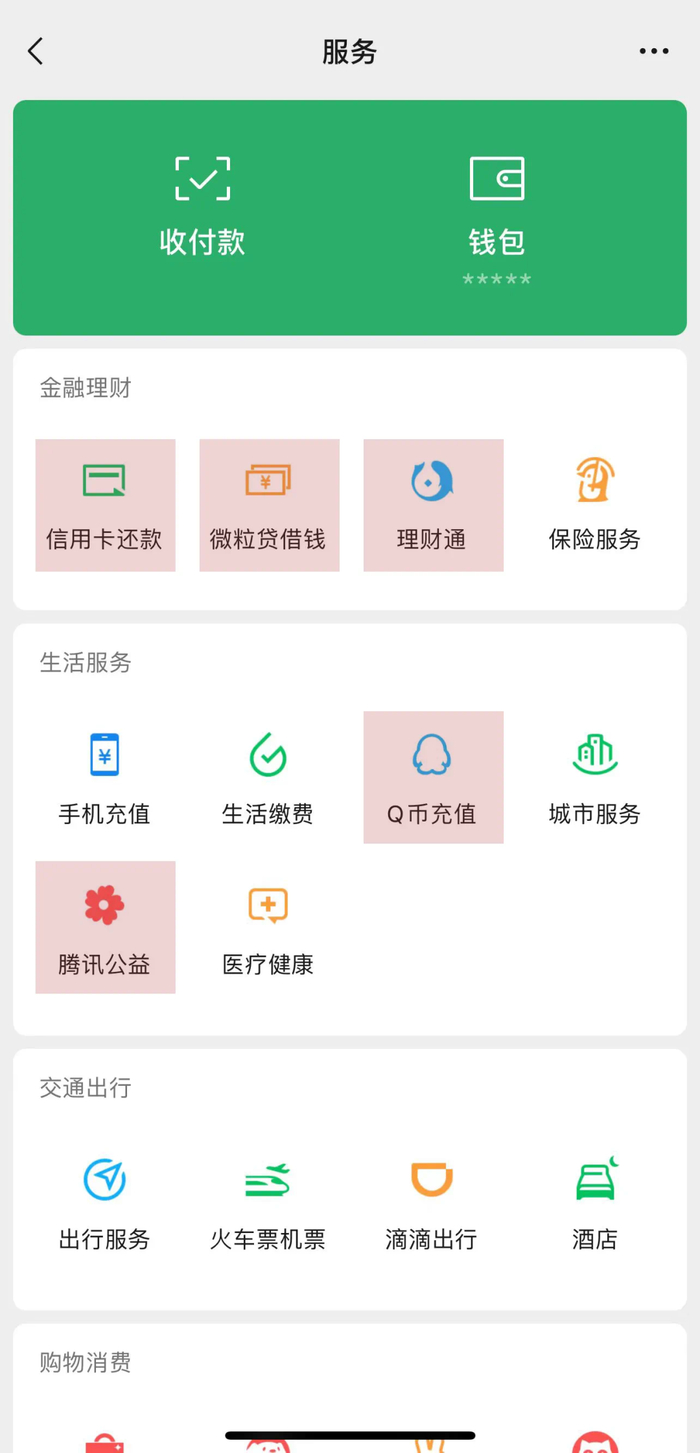Choose Q币充值
The width and height of the screenshot is (700, 1453).
click(433, 778)
